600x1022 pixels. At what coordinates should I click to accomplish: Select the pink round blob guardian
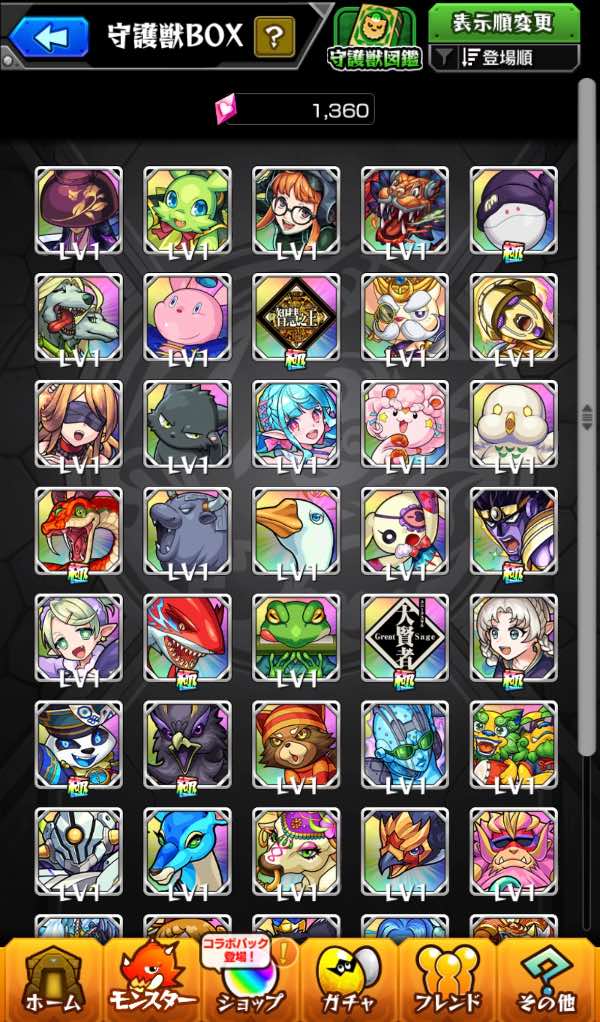(x=187, y=317)
